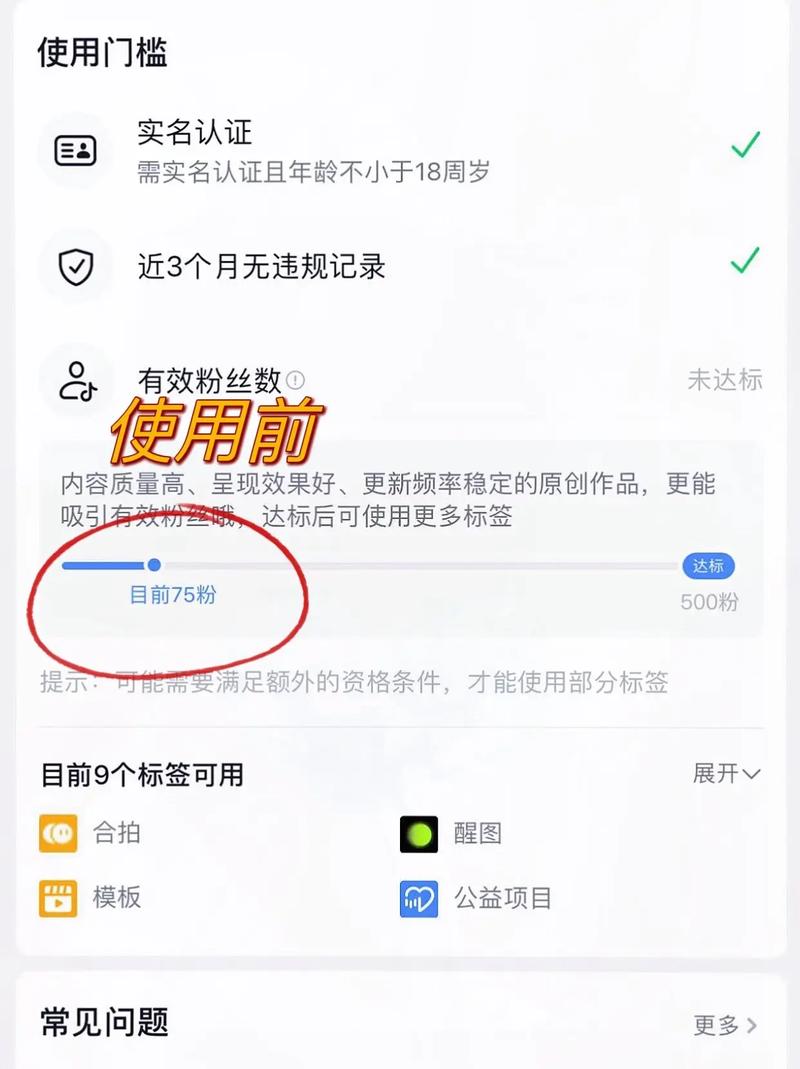This screenshot has width=800, height=1069.
Task: Open 更多 next to 常见问题
Action: (719, 1025)
